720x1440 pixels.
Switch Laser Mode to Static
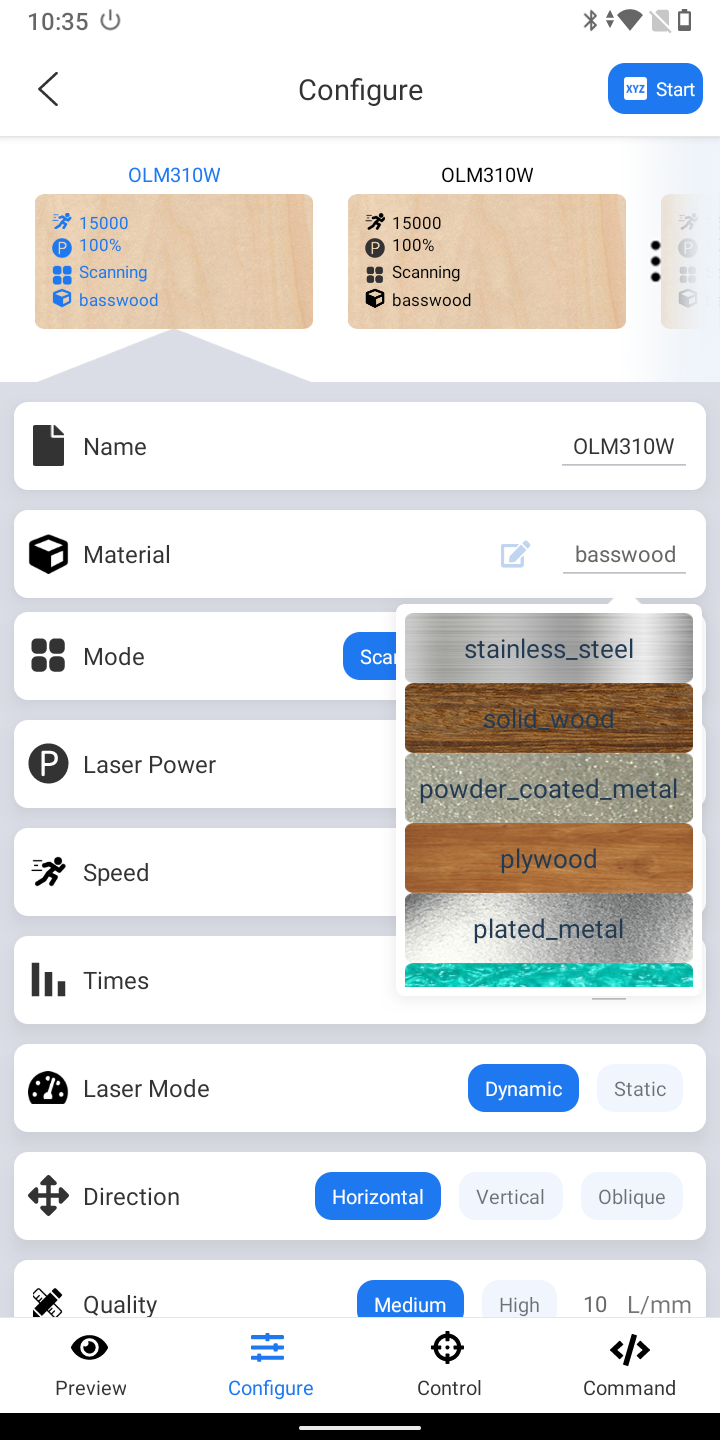[640, 1089]
